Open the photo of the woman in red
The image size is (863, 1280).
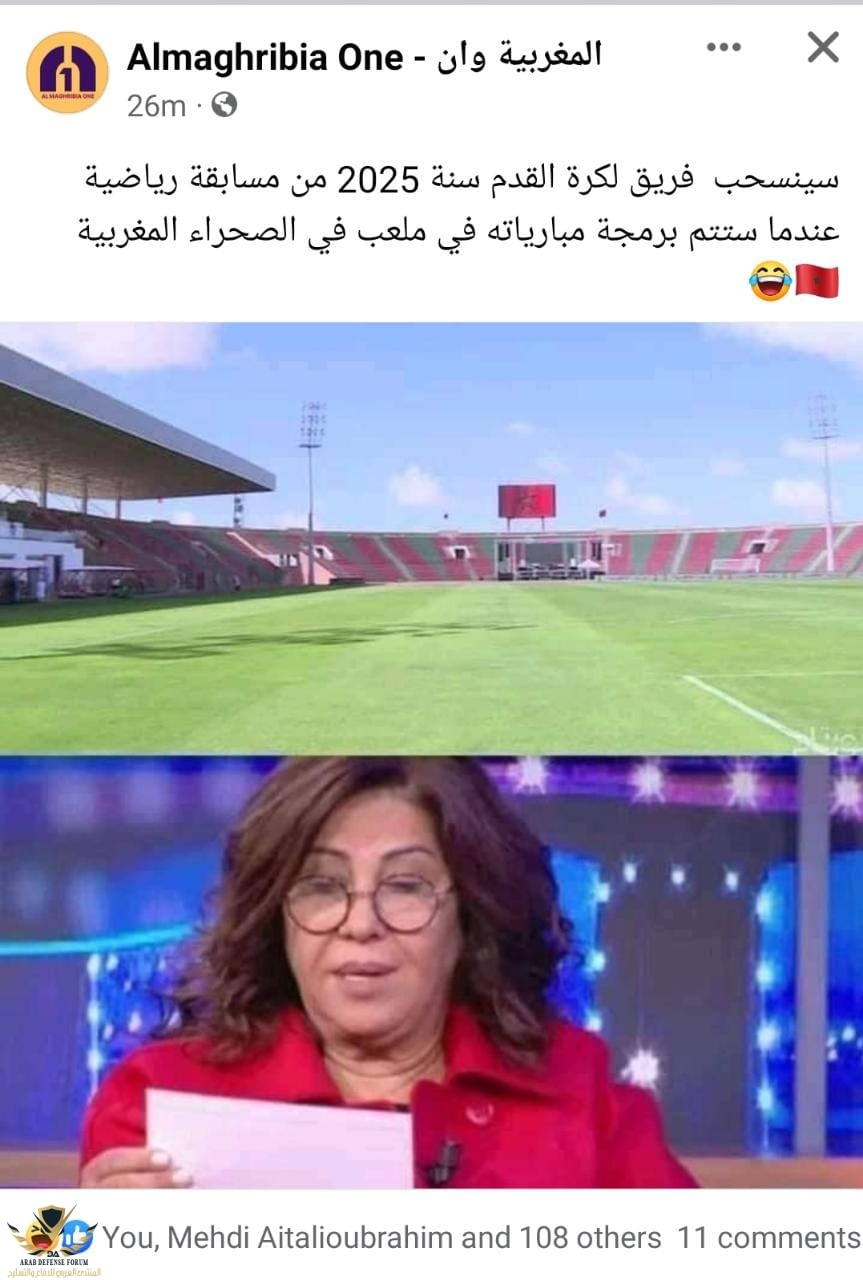[x=431, y=970]
